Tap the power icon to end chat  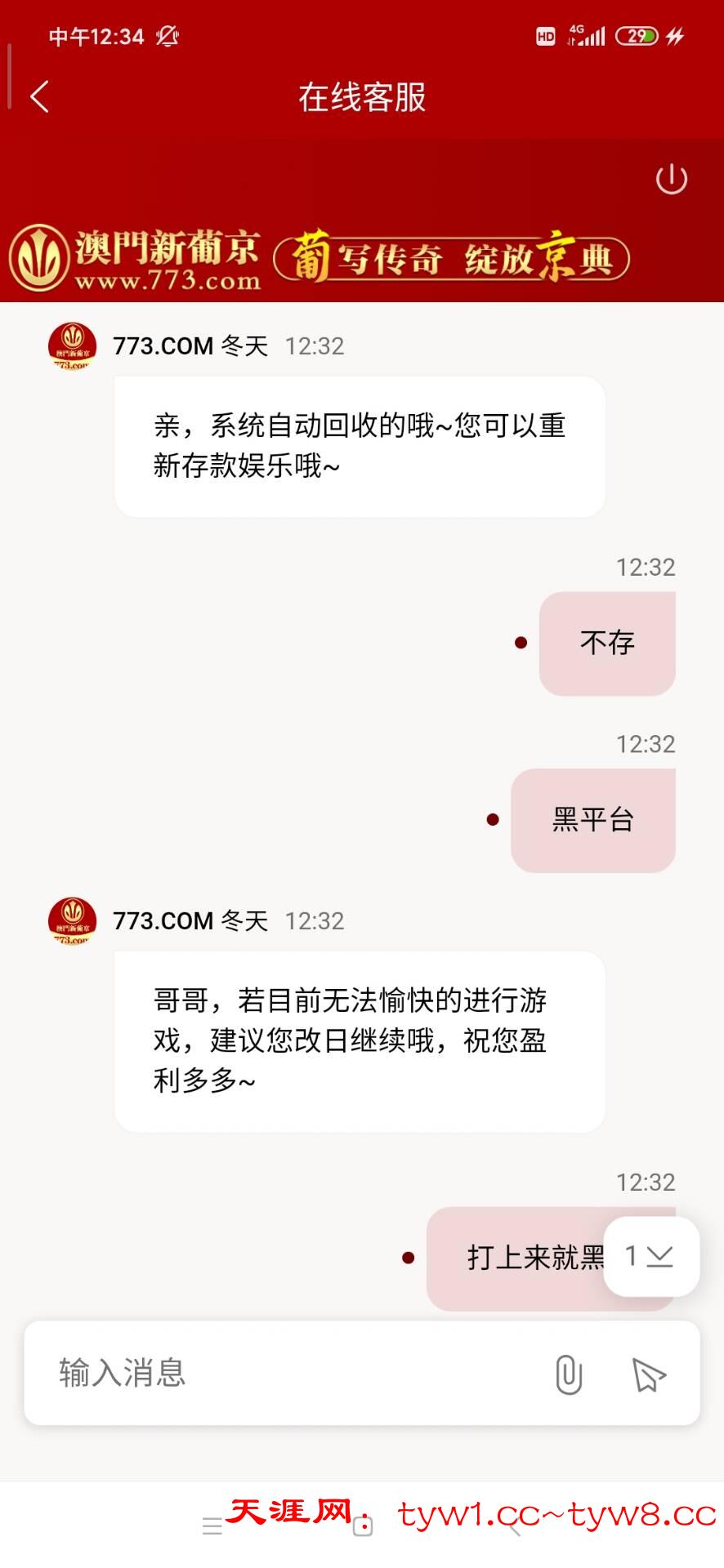671,179
